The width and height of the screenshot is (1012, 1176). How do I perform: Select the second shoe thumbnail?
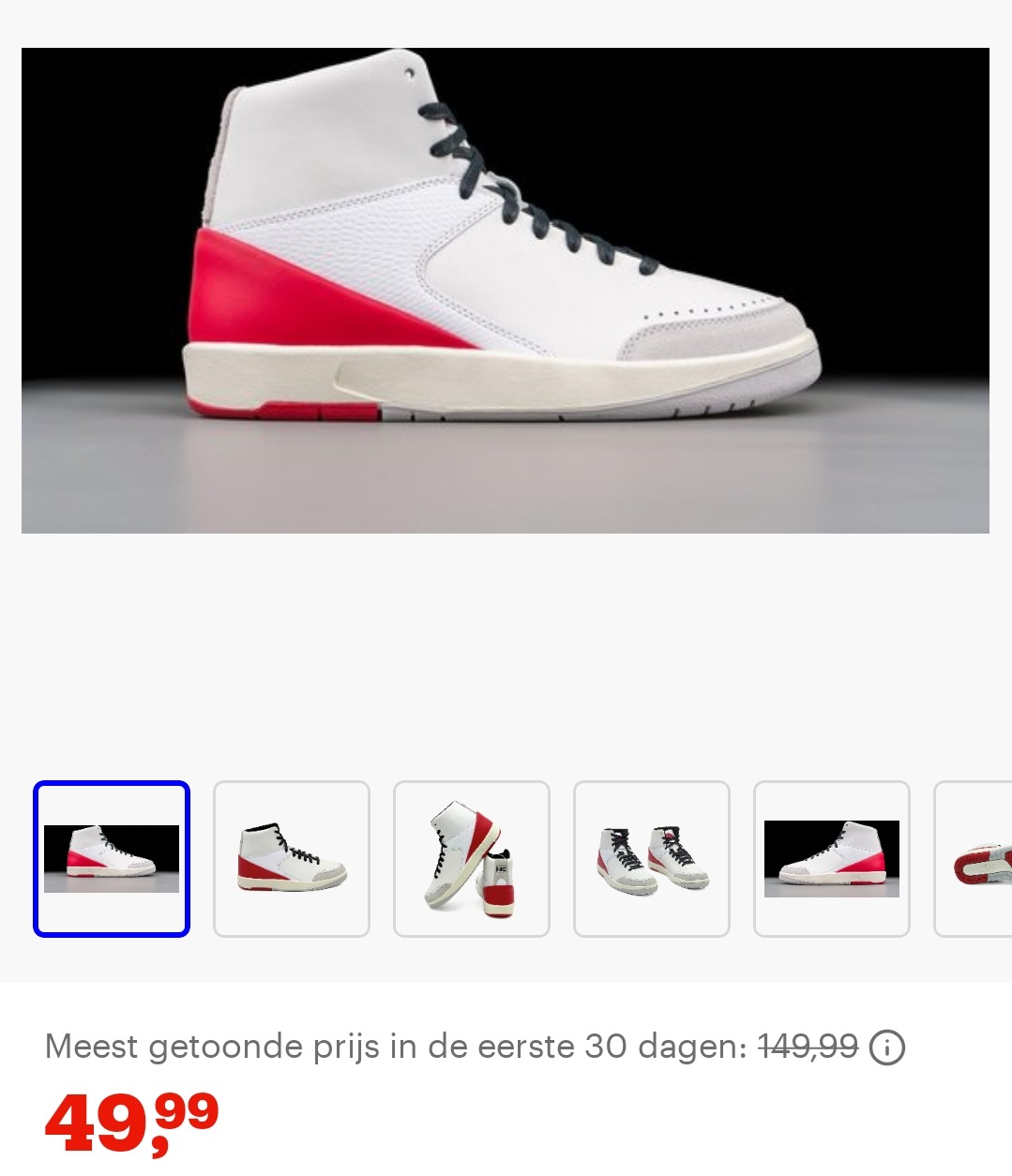(x=291, y=858)
